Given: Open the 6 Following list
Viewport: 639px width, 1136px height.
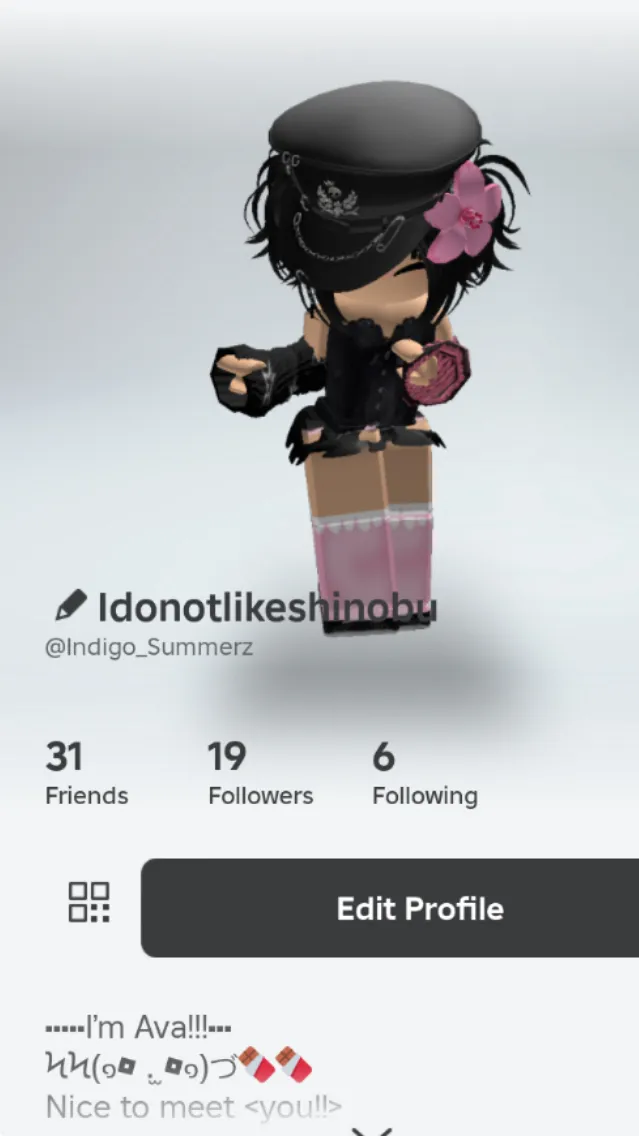Looking at the screenshot, I should click(x=424, y=774).
